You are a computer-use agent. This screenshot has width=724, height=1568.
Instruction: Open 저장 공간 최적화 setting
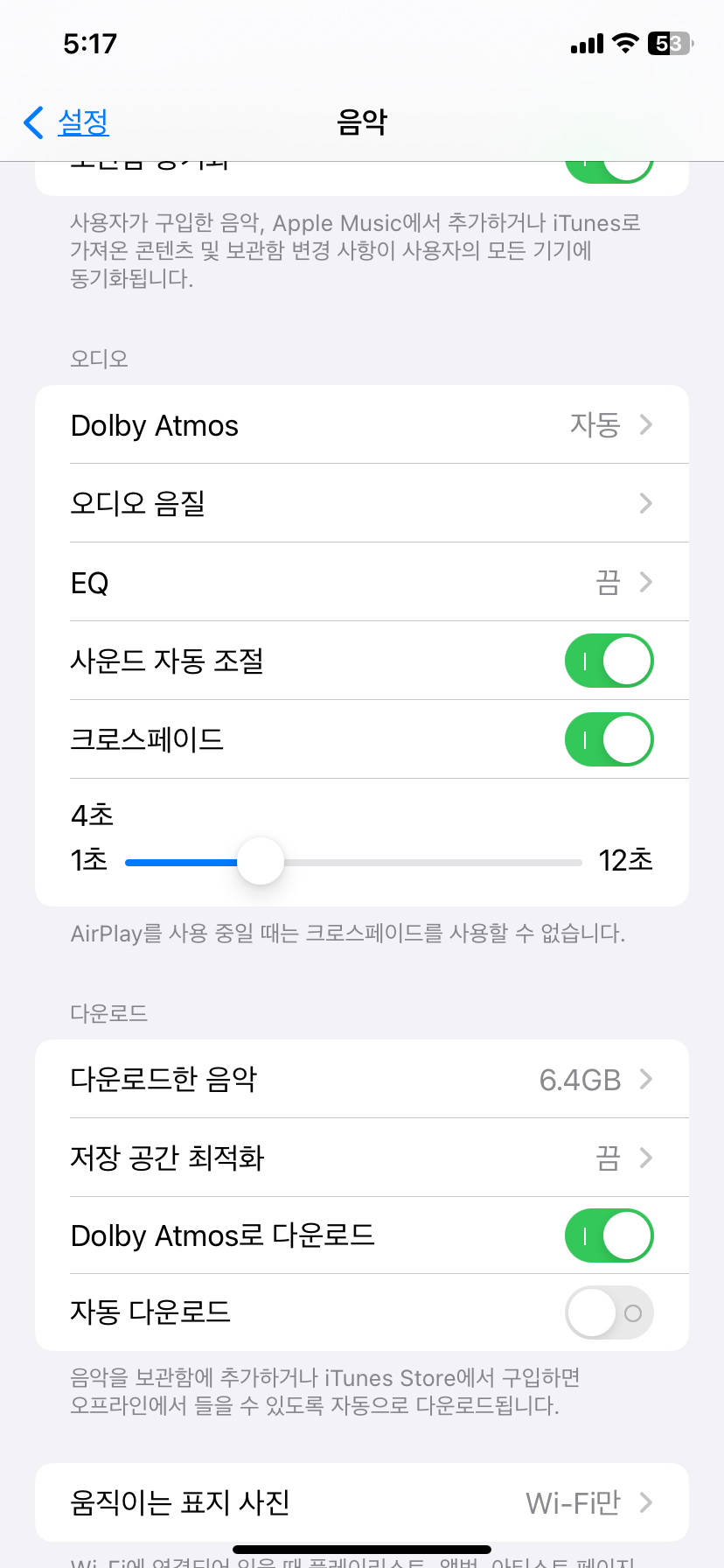362,1158
